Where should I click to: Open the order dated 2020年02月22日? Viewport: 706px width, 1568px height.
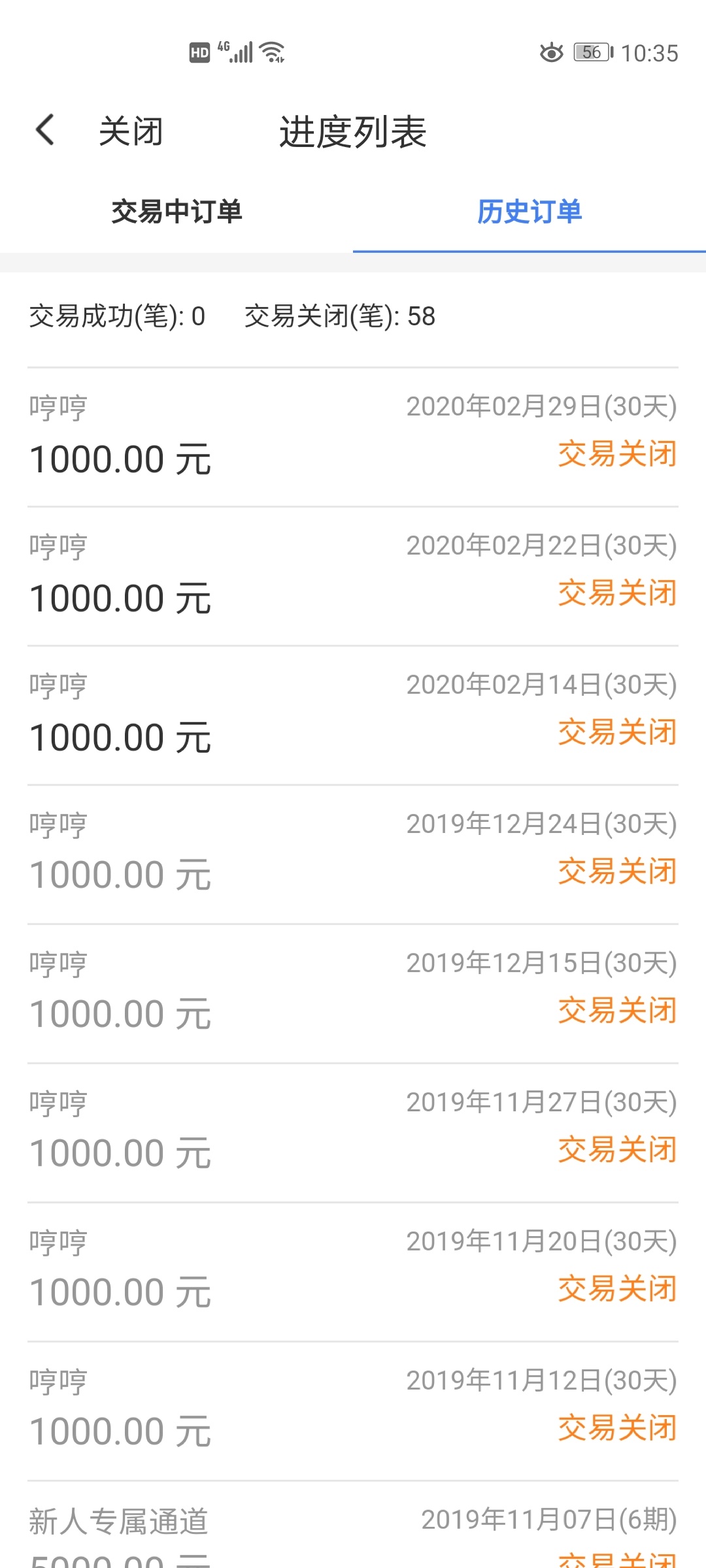[353, 576]
